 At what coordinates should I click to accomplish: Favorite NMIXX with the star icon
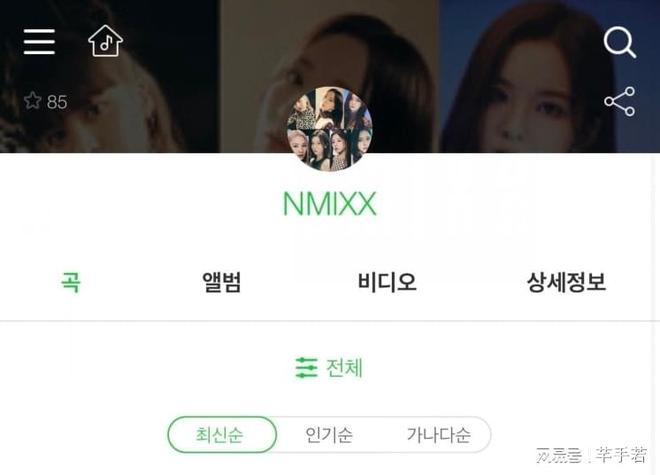[x=33, y=101]
